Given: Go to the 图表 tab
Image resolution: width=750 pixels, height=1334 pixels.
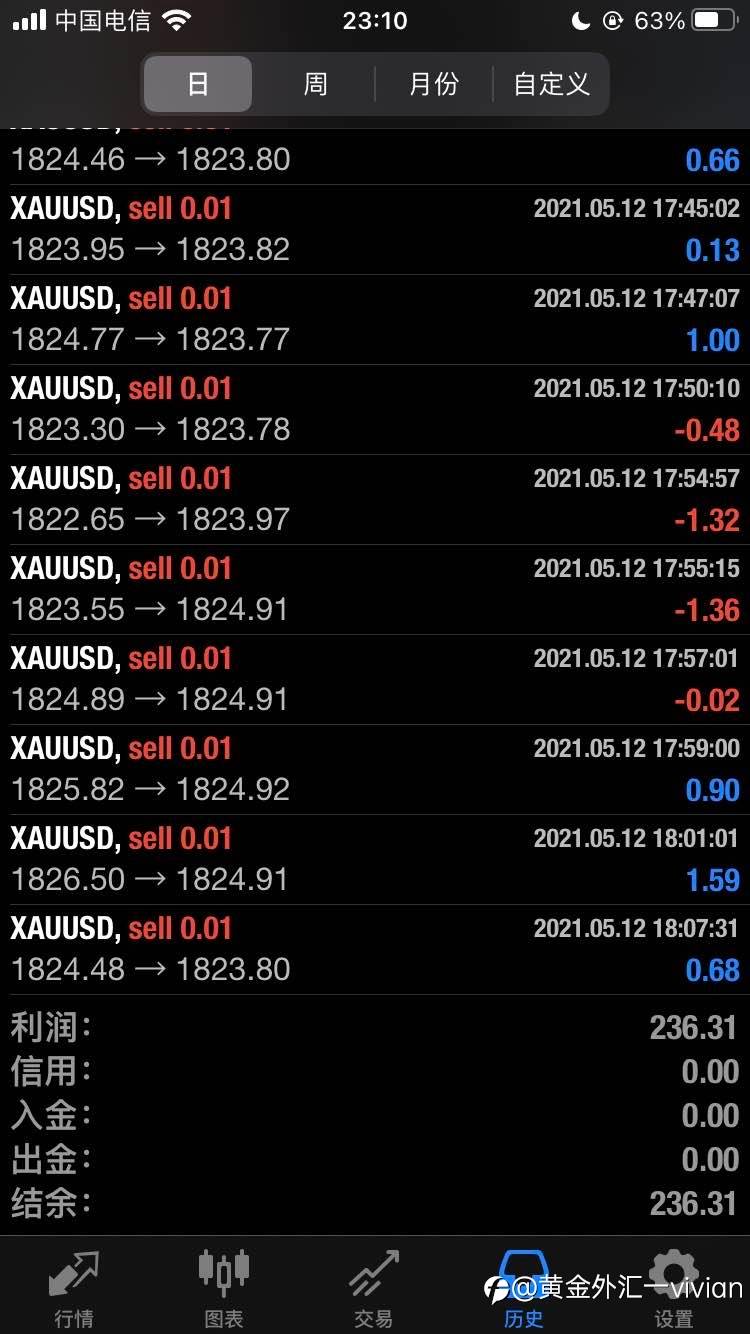Looking at the screenshot, I should [224, 1286].
